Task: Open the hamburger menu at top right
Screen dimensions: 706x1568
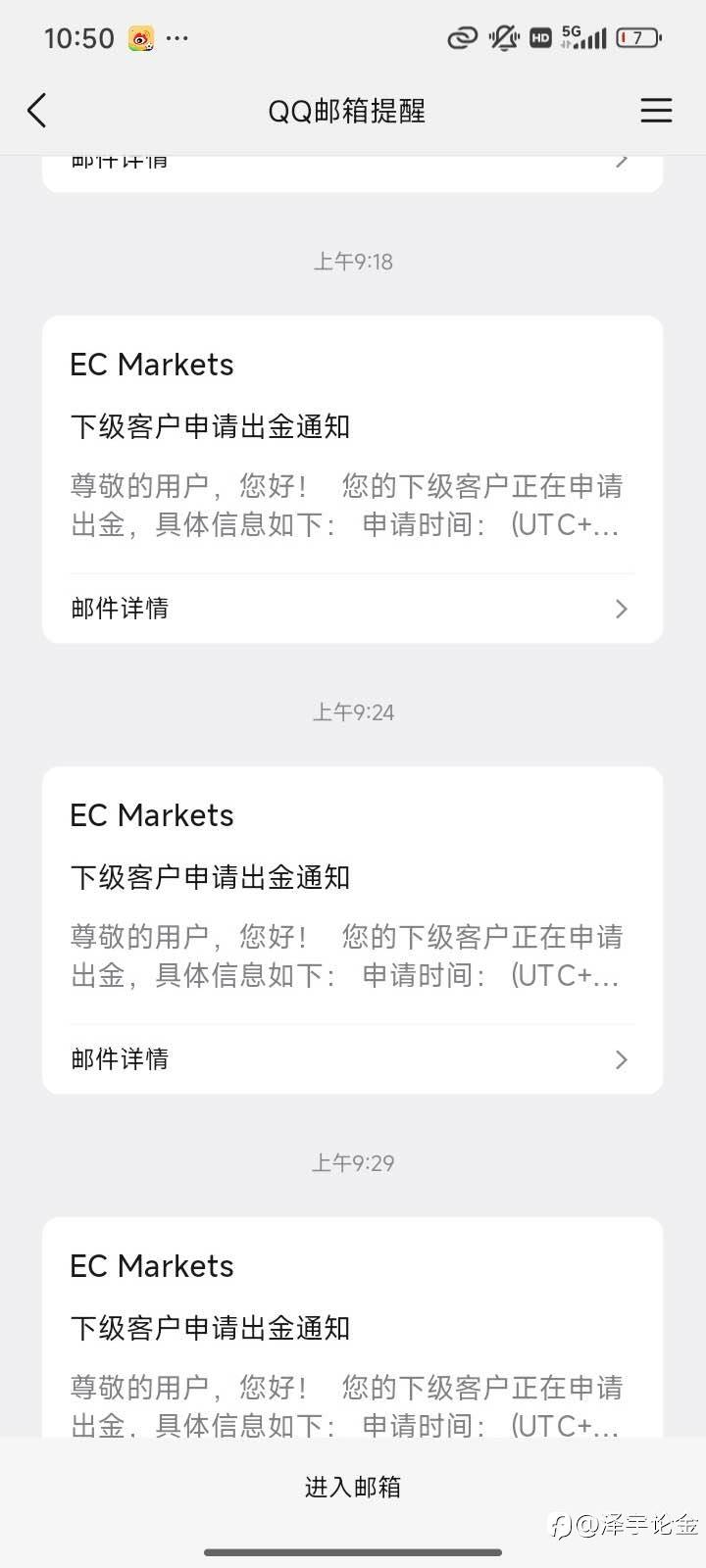Action: coord(656,111)
